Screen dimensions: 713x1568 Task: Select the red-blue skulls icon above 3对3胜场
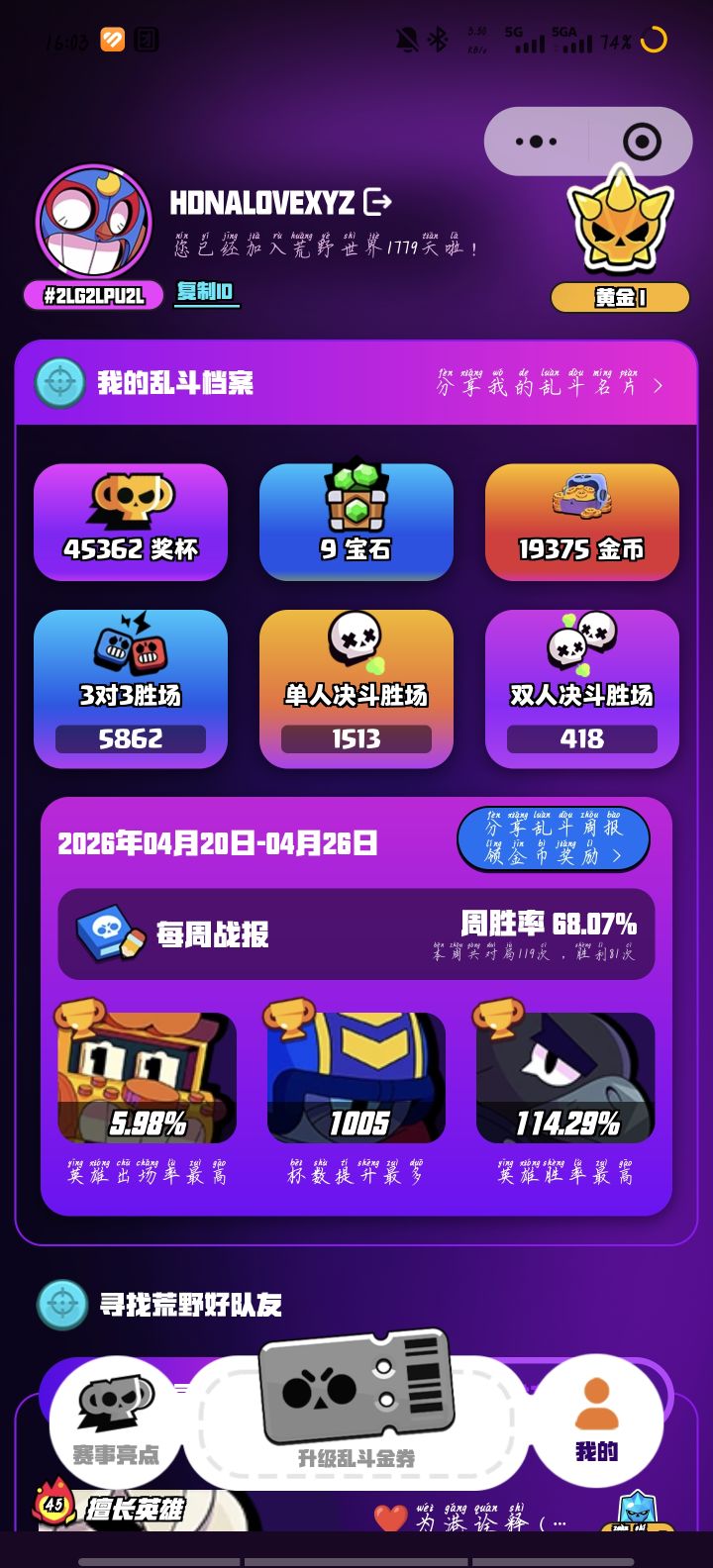130,643
